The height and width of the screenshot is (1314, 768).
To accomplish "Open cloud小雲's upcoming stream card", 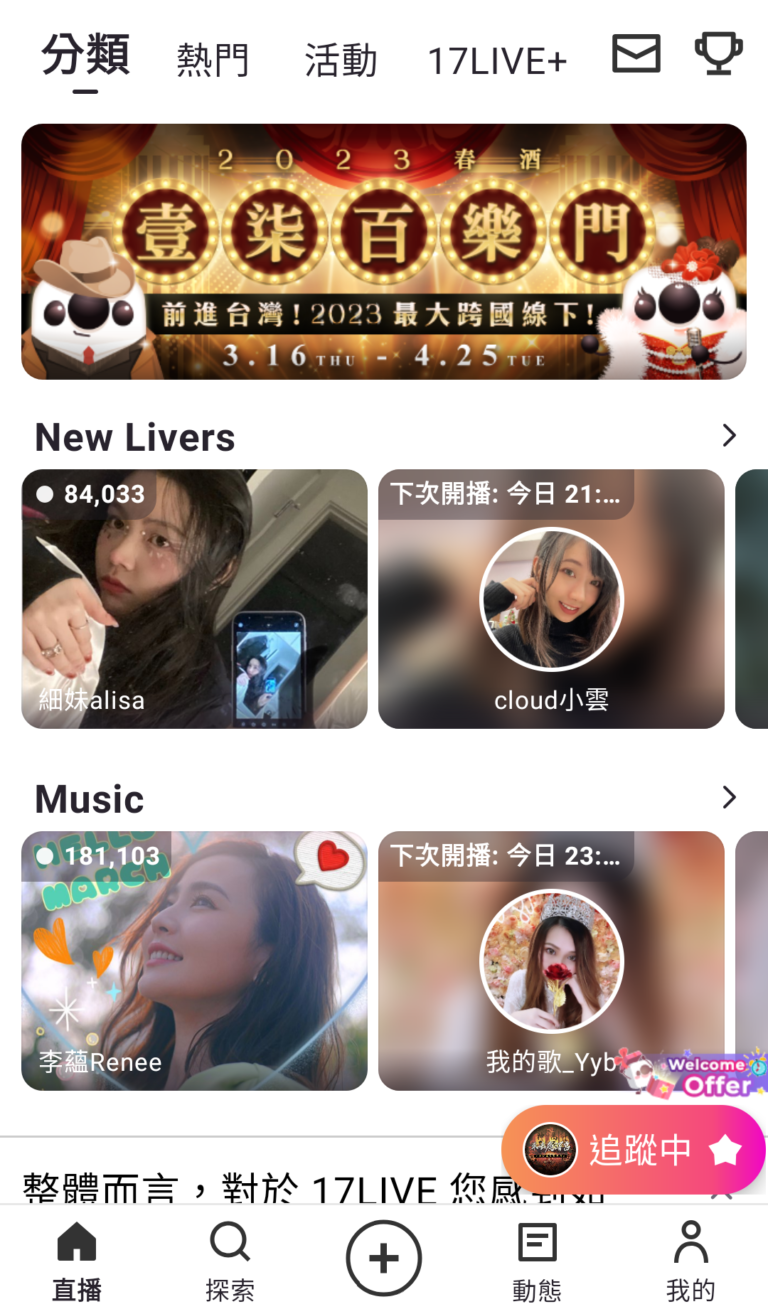I will pos(551,598).
